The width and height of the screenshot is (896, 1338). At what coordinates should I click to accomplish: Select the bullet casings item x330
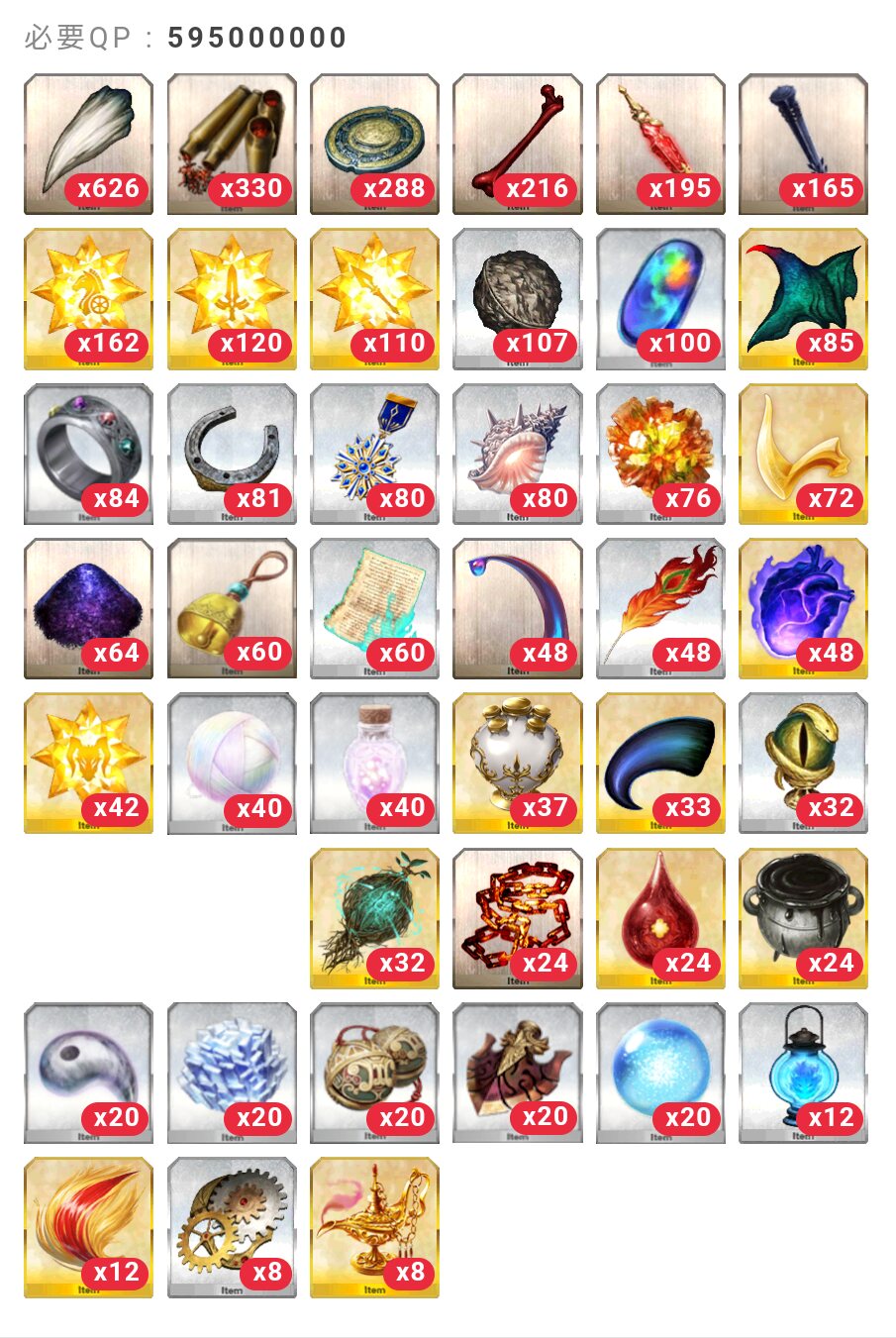click(232, 144)
